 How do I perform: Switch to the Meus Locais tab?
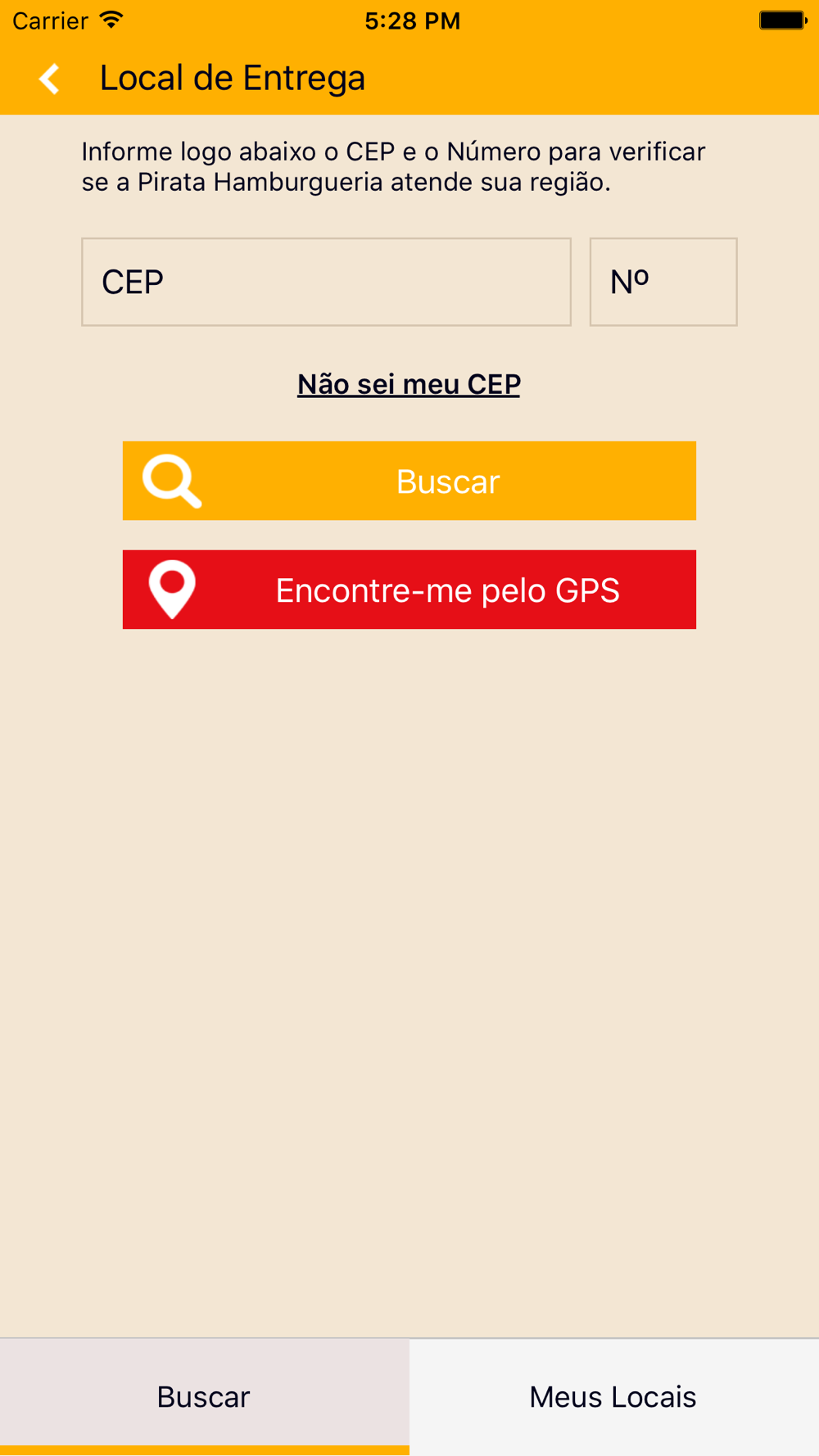click(x=614, y=1397)
